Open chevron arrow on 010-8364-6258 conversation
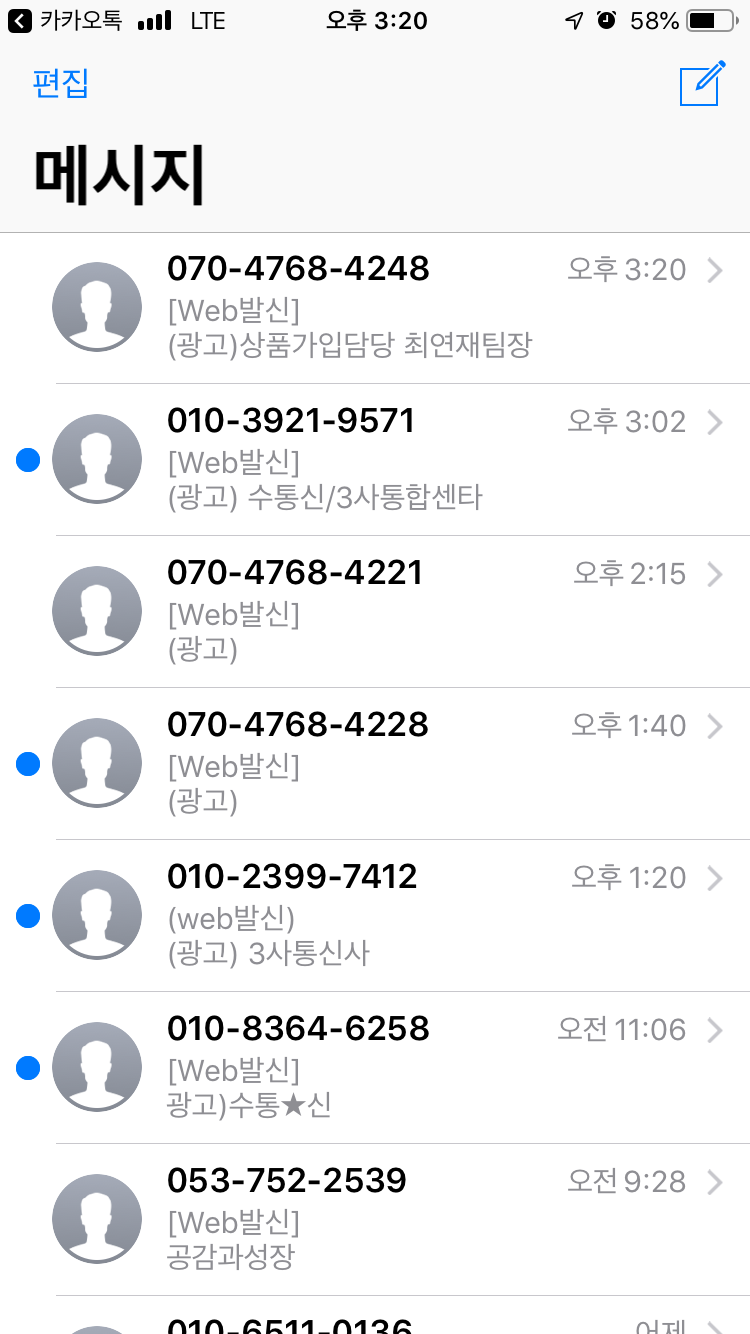Viewport: 750px width, 1334px height. [x=716, y=1029]
